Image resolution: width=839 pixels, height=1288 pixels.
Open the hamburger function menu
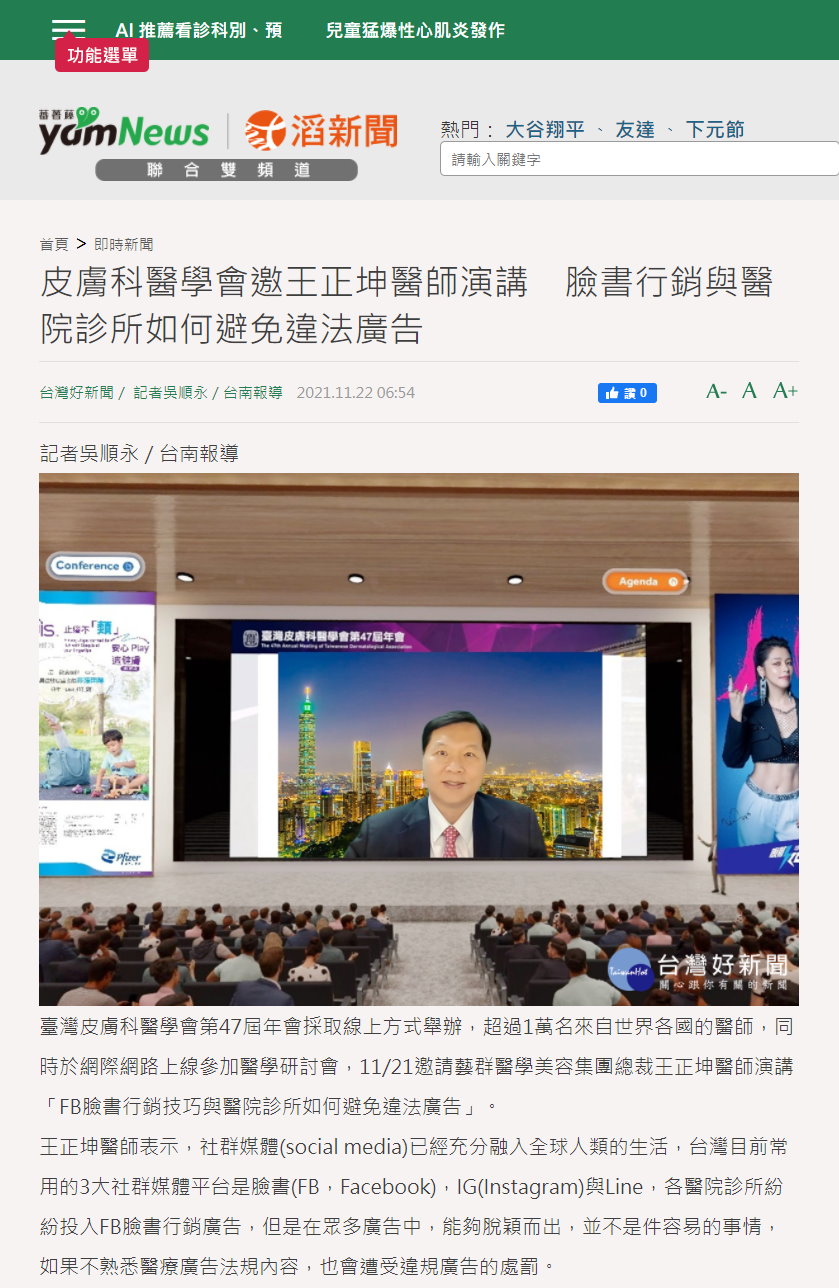tap(68, 30)
